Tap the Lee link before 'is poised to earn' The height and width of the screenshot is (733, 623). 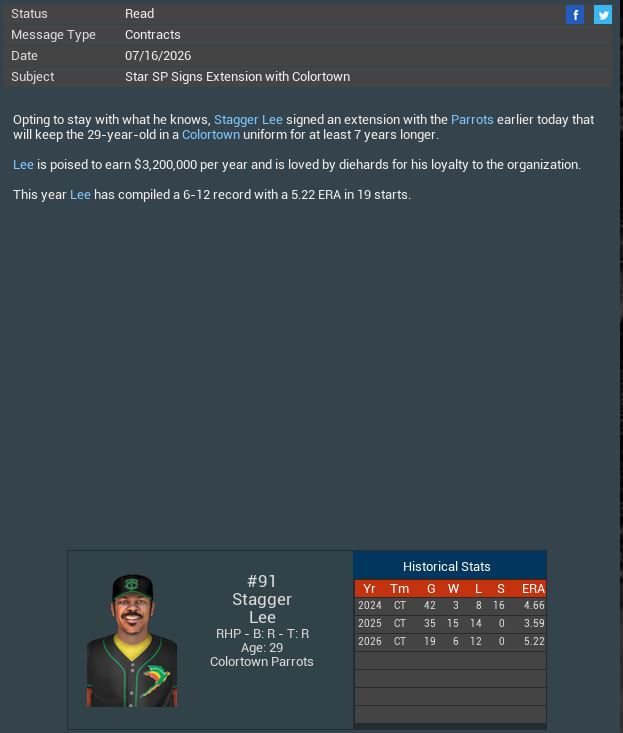point(23,164)
